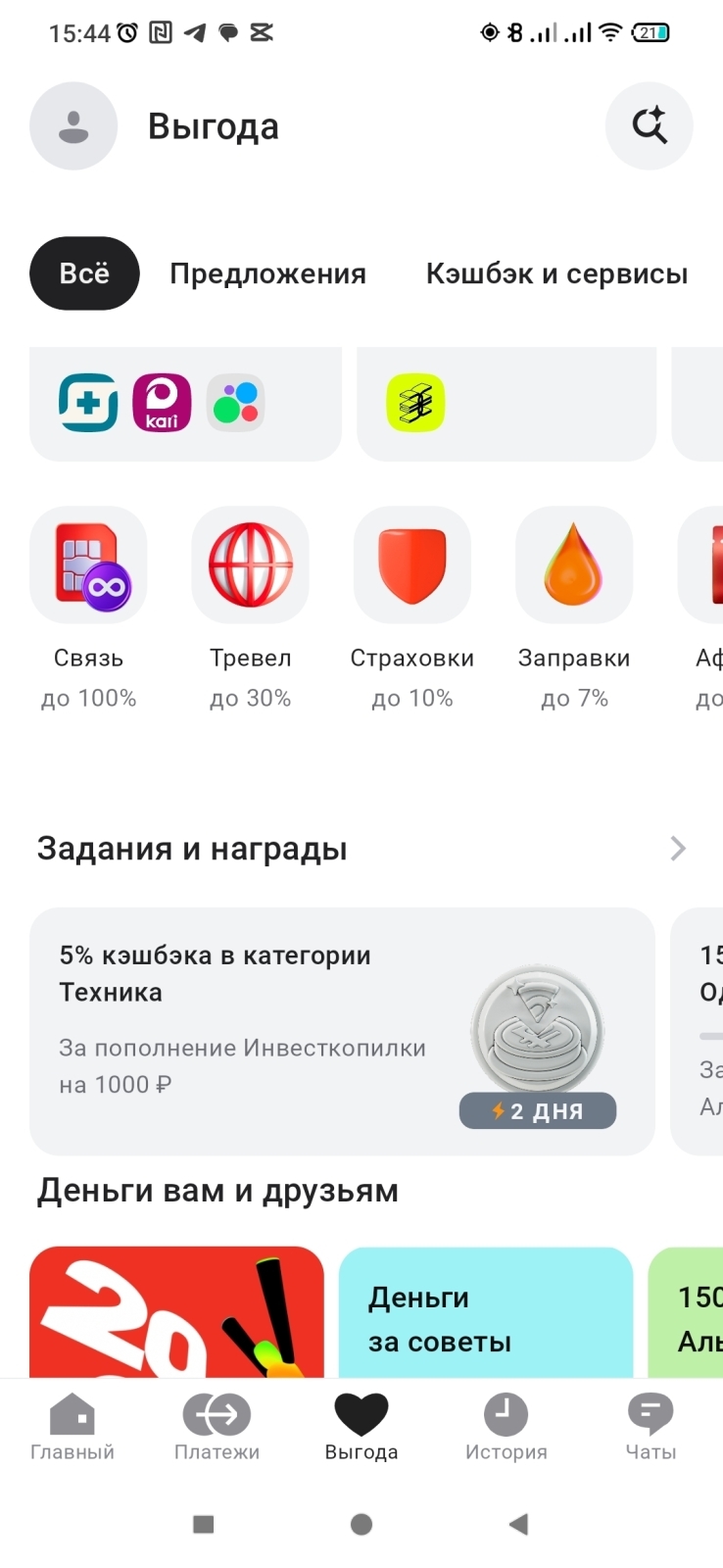Tap the system back button

pyautogui.click(x=519, y=1524)
